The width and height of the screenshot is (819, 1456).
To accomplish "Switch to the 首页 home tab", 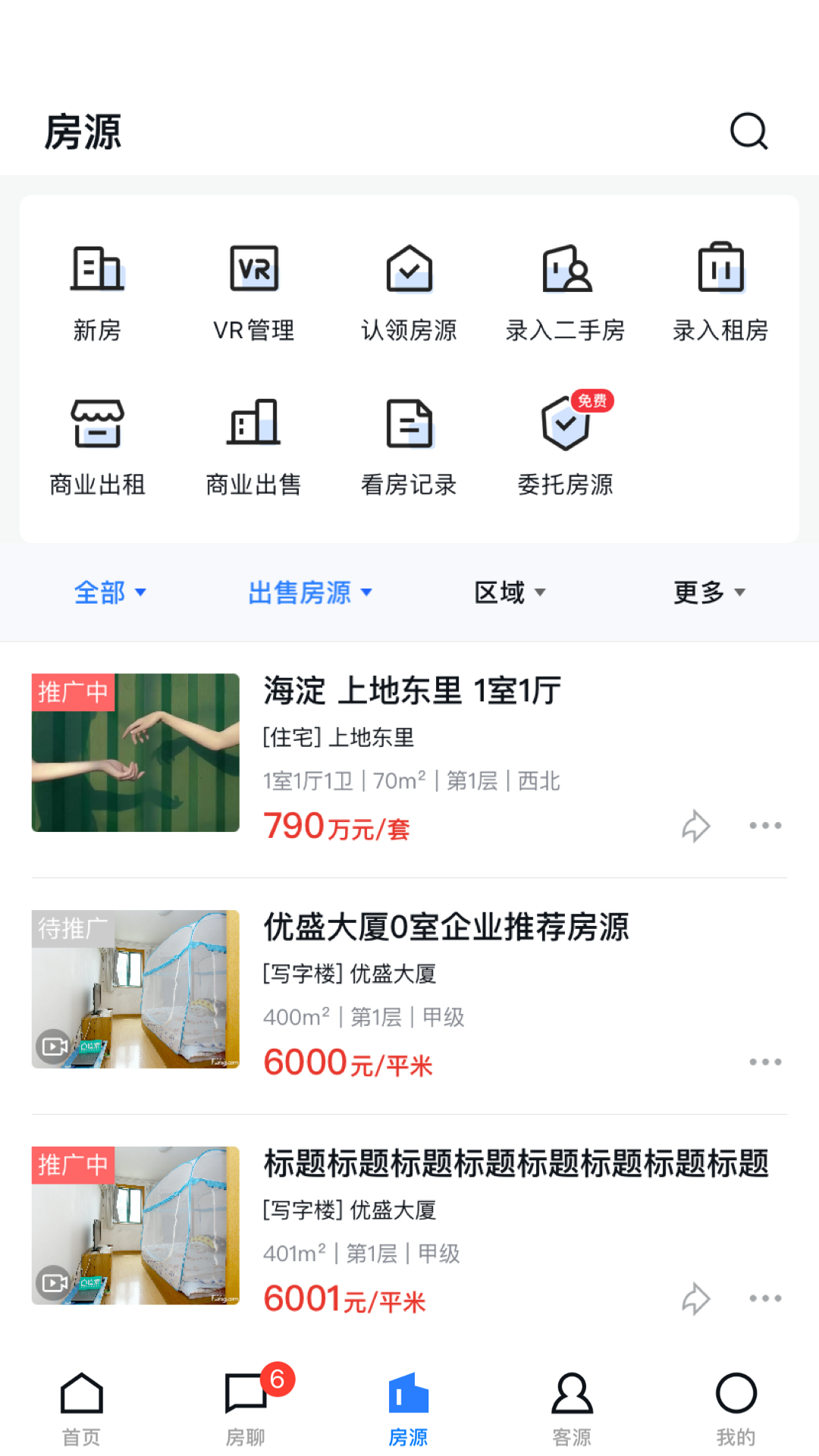I will (x=81, y=1407).
